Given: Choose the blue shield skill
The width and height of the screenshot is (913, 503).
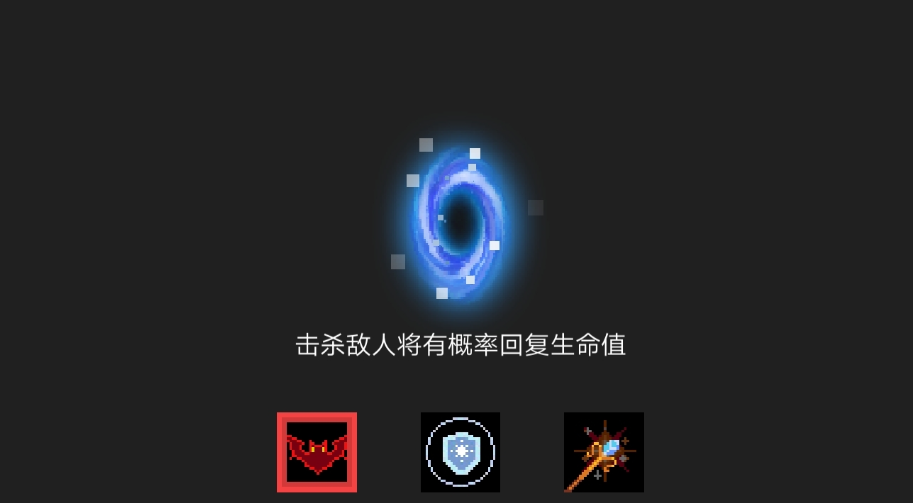Looking at the screenshot, I should (460, 452).
